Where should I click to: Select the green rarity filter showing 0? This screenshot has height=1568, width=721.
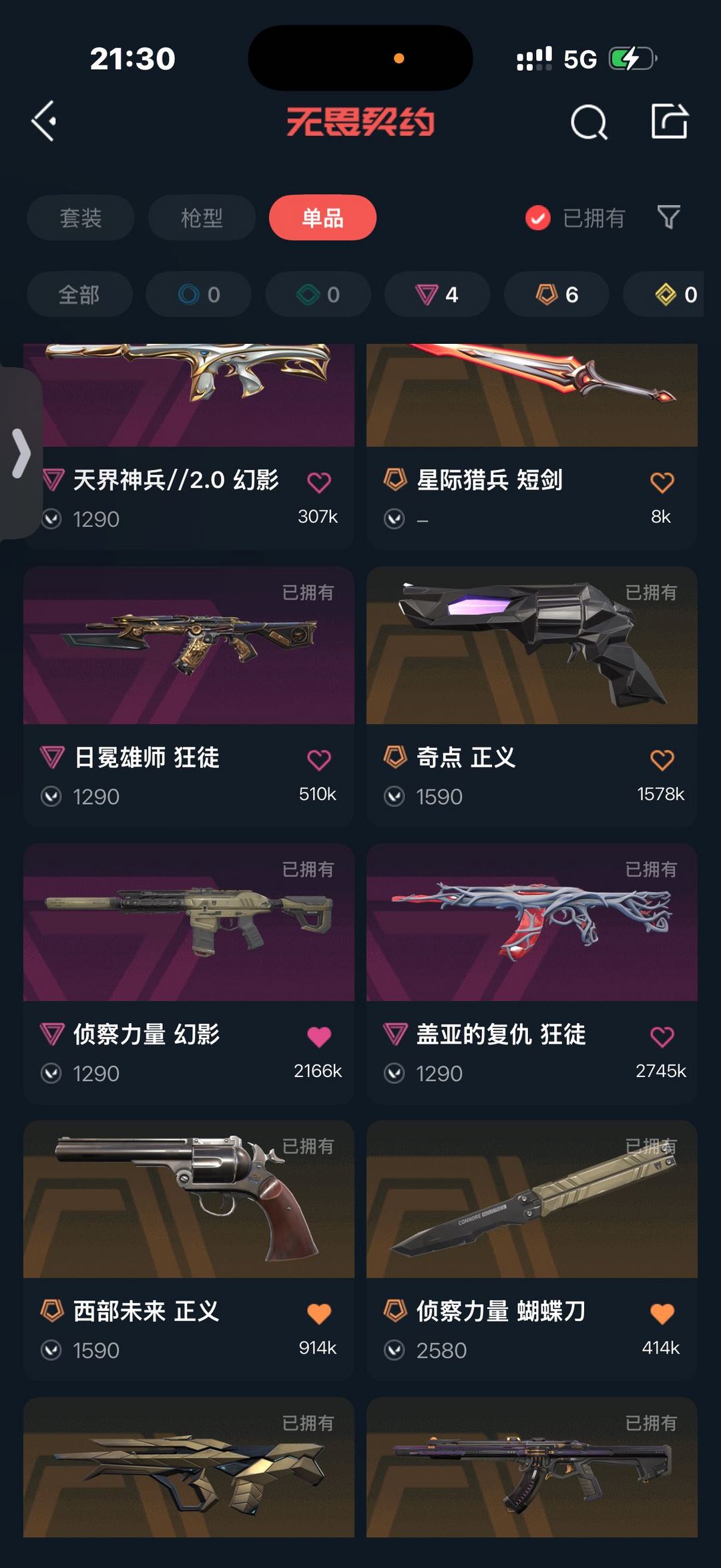tap(317, 295)
